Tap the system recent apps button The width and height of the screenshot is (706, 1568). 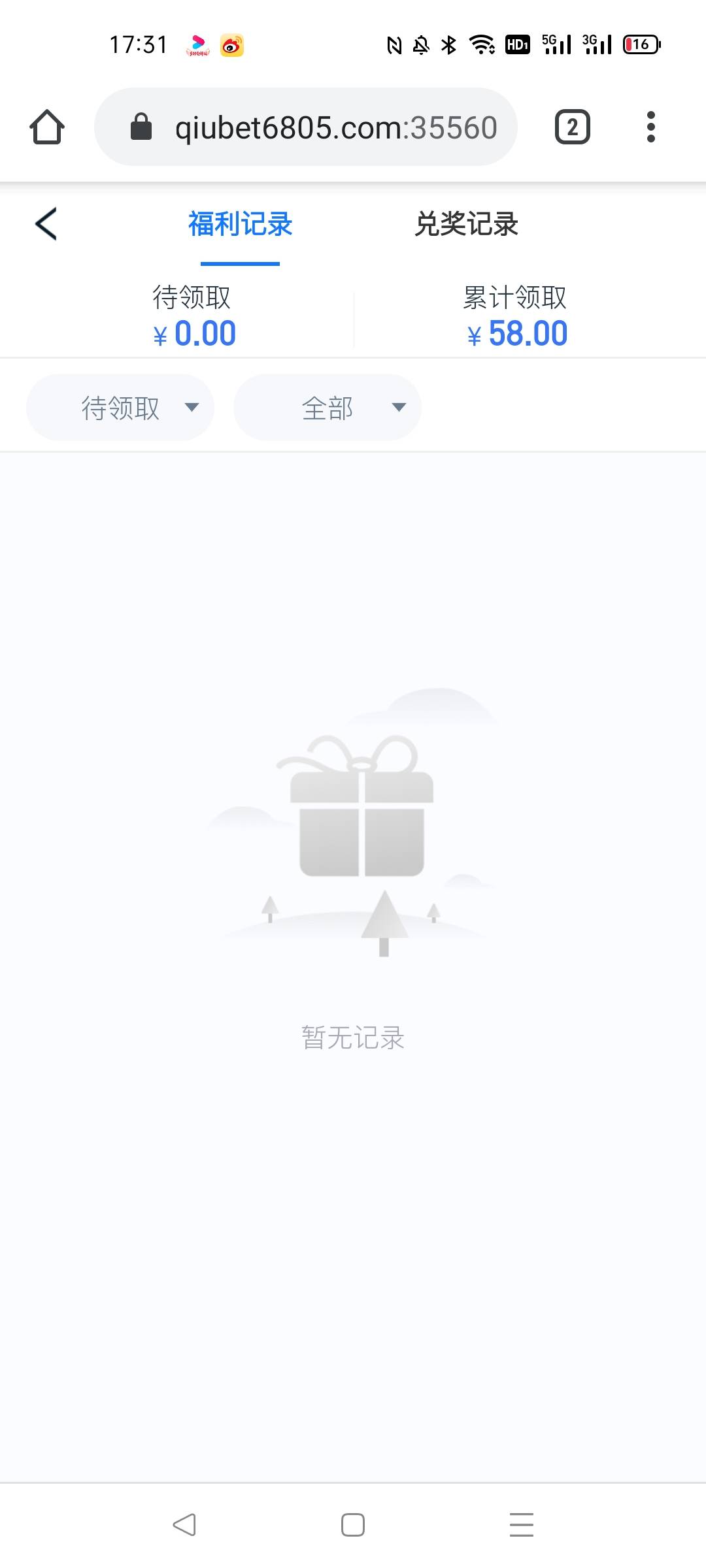click(521, 1524)
